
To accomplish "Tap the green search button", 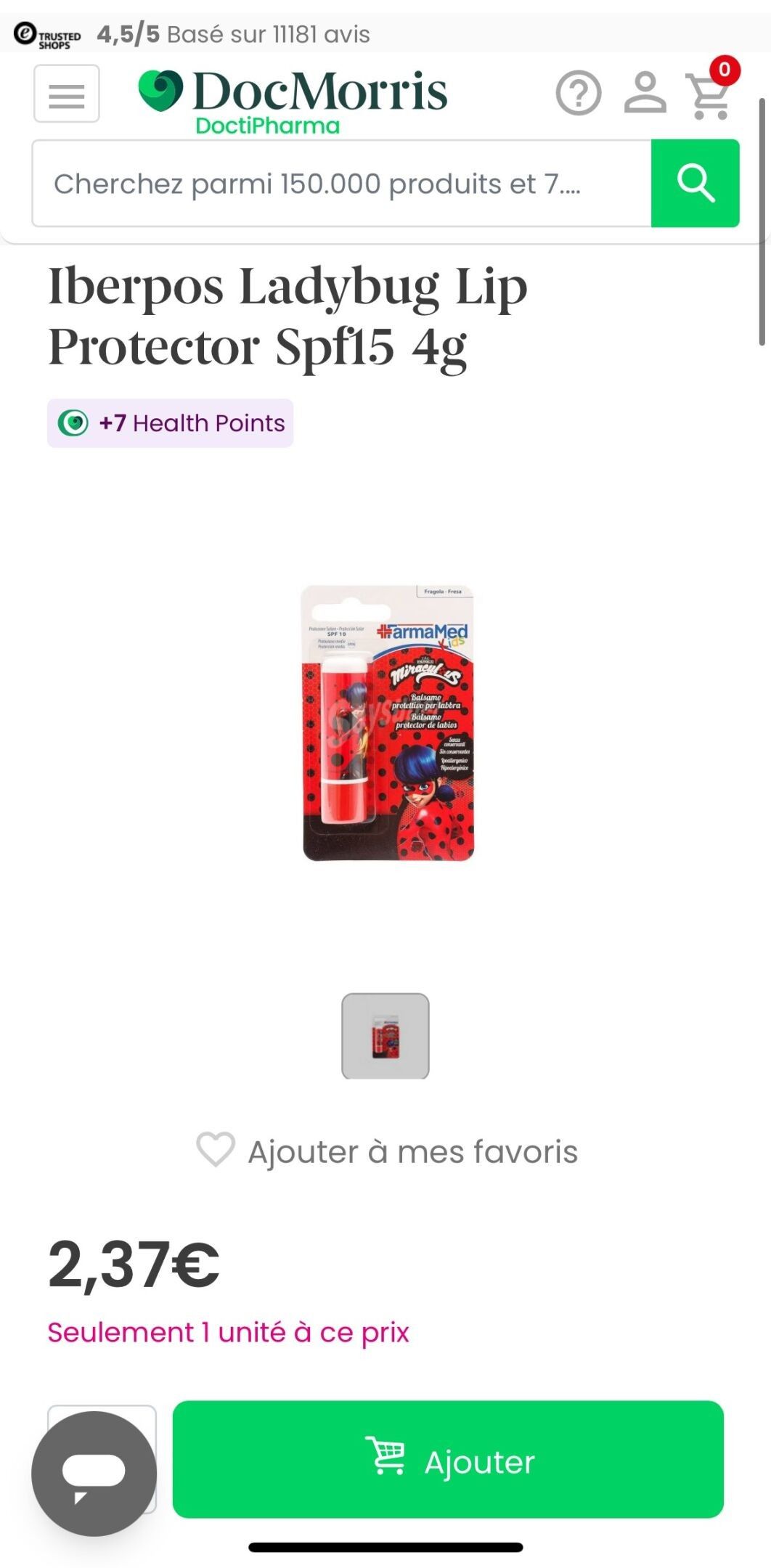I will tap(695, 184).
